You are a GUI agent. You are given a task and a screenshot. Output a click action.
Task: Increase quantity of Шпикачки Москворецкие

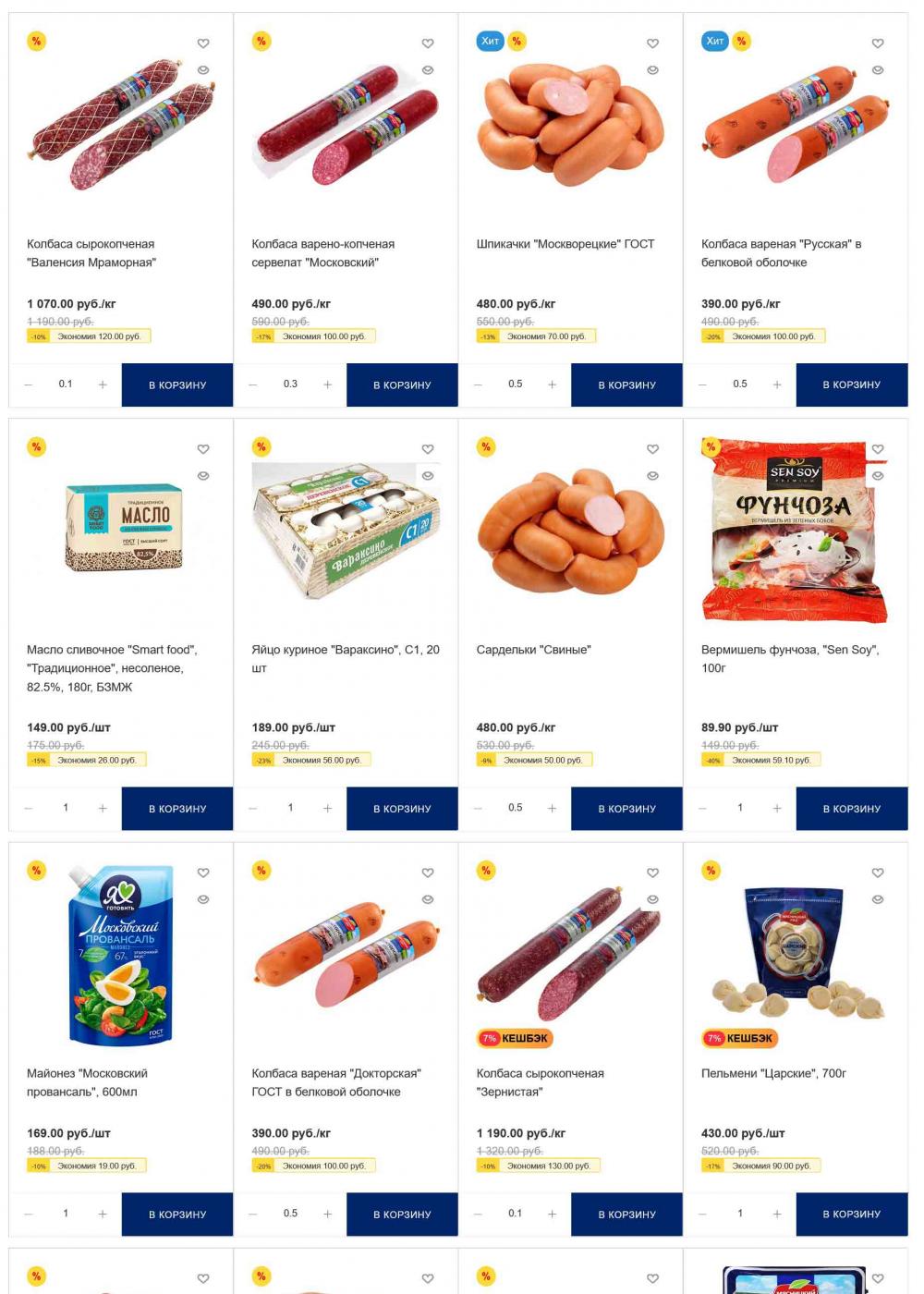(x=552, y=385)
